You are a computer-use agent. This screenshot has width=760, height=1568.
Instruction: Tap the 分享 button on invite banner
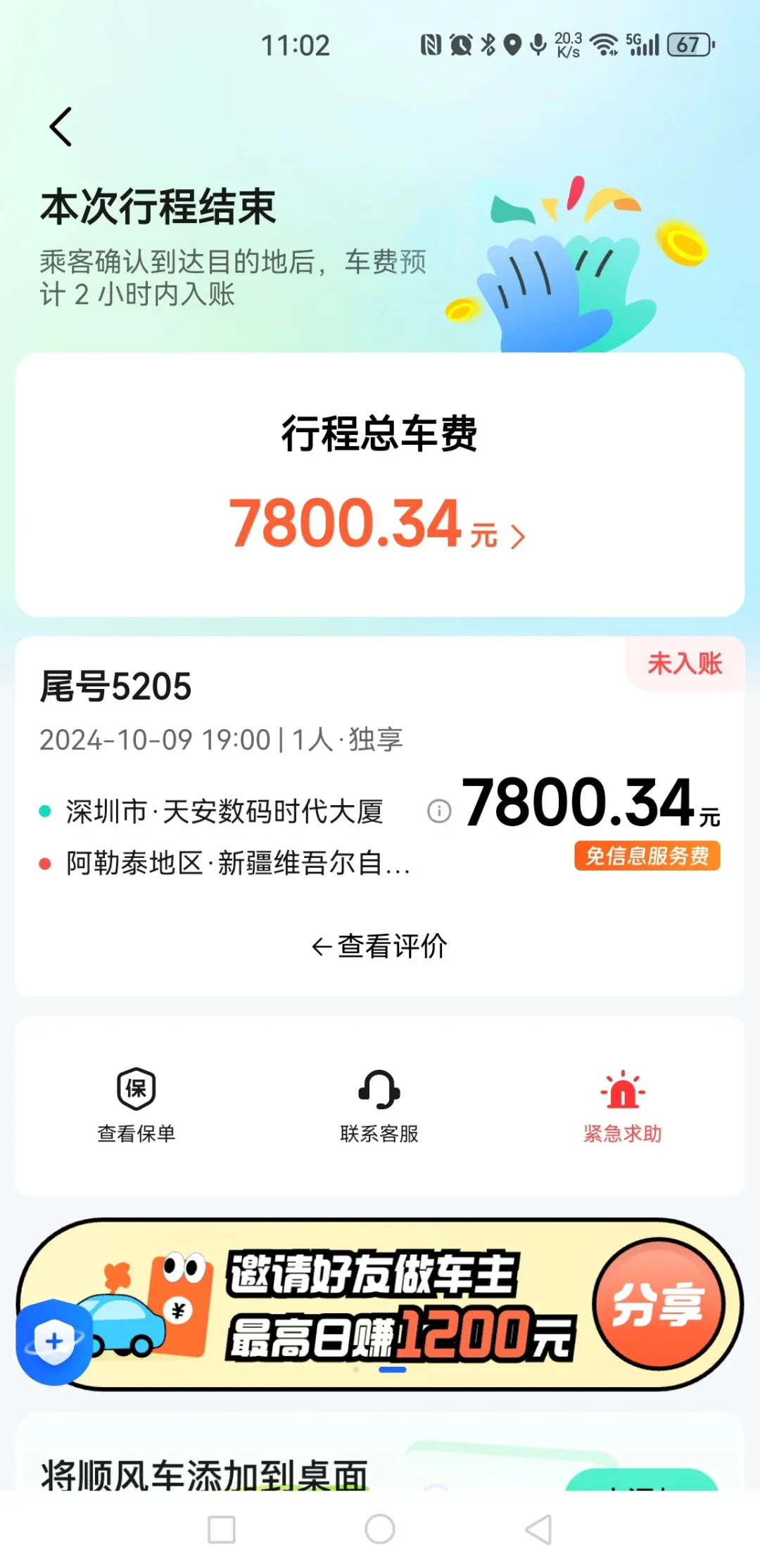tap(659, 1304)
